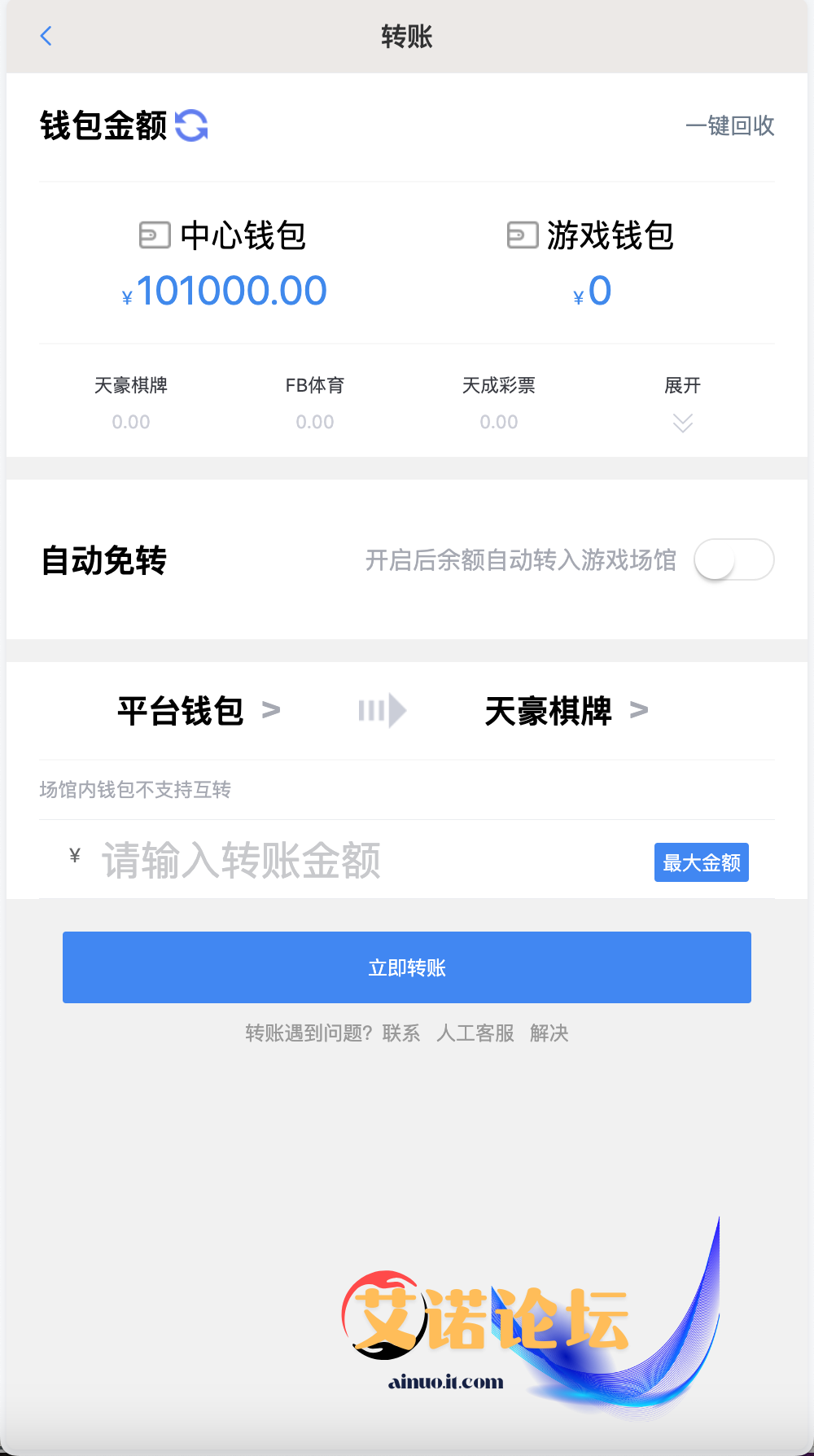Choose destination wallet 天豪棋牌
814x1456 pixels.
tap(567, 711)
